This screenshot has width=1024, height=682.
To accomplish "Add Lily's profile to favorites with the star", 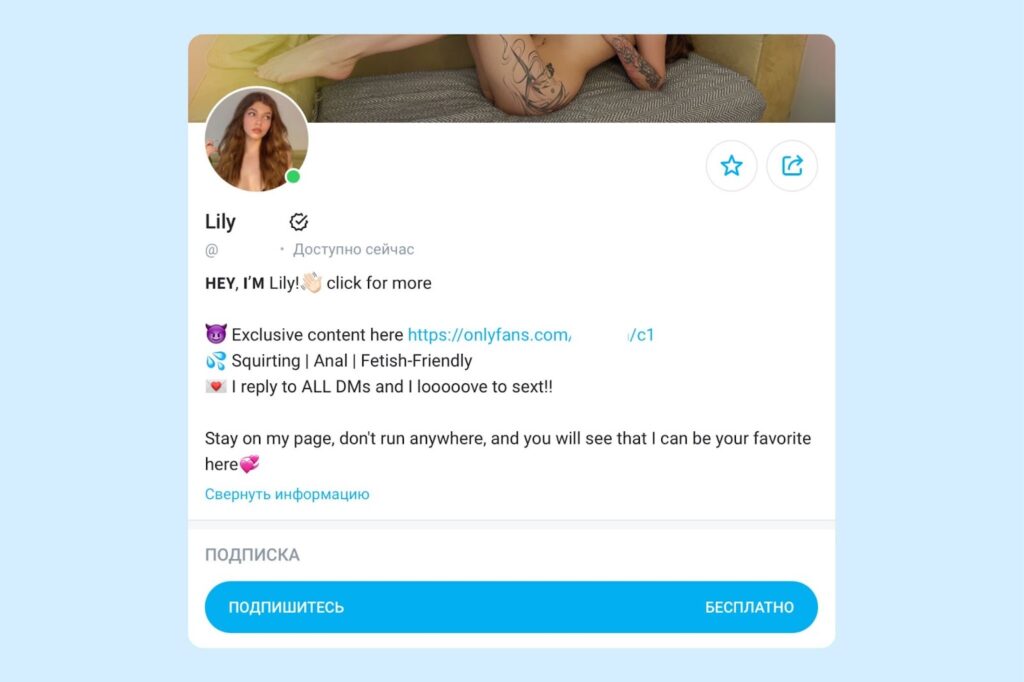I will 731,166.
